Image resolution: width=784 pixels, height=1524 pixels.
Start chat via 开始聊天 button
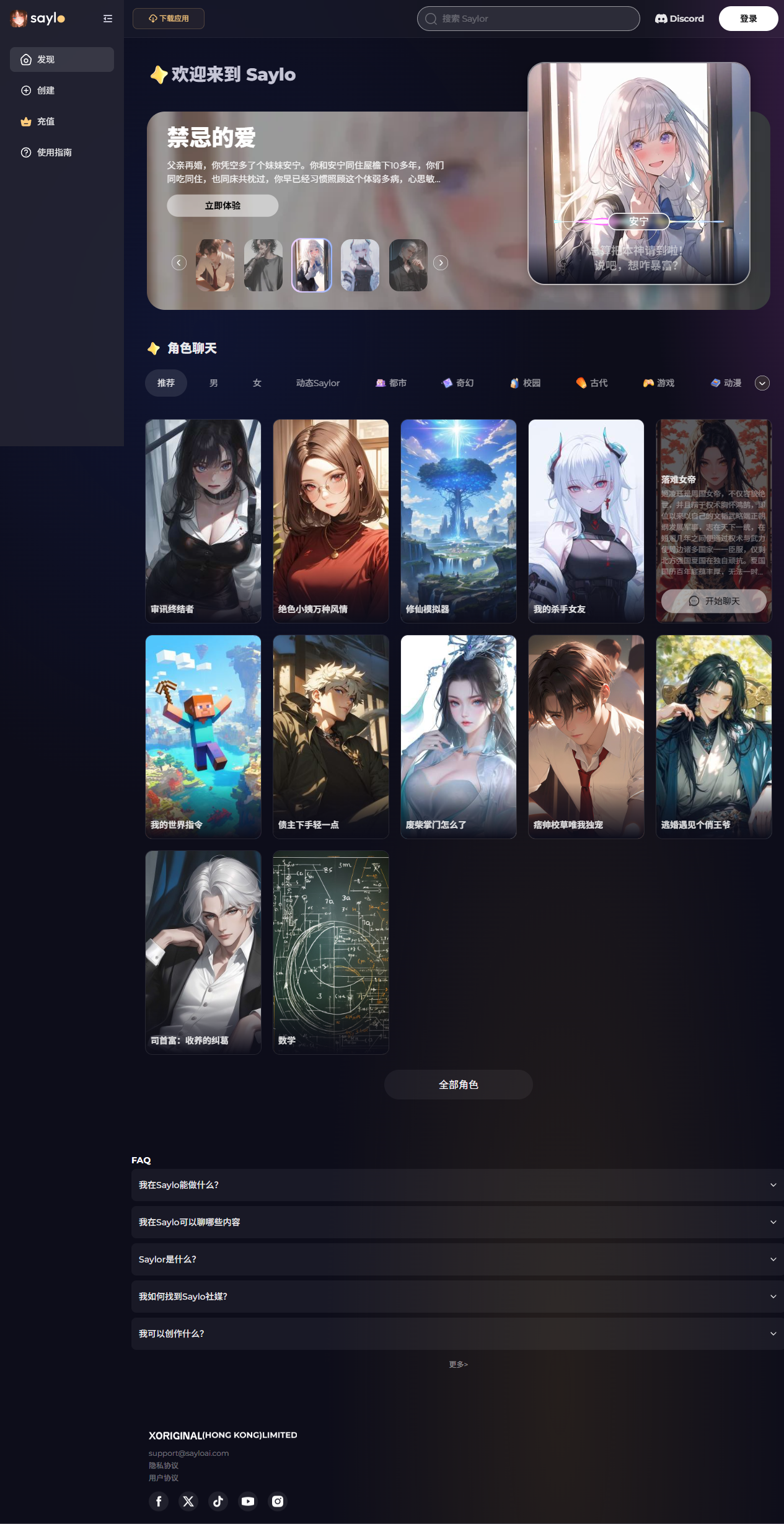coord(714,601)
